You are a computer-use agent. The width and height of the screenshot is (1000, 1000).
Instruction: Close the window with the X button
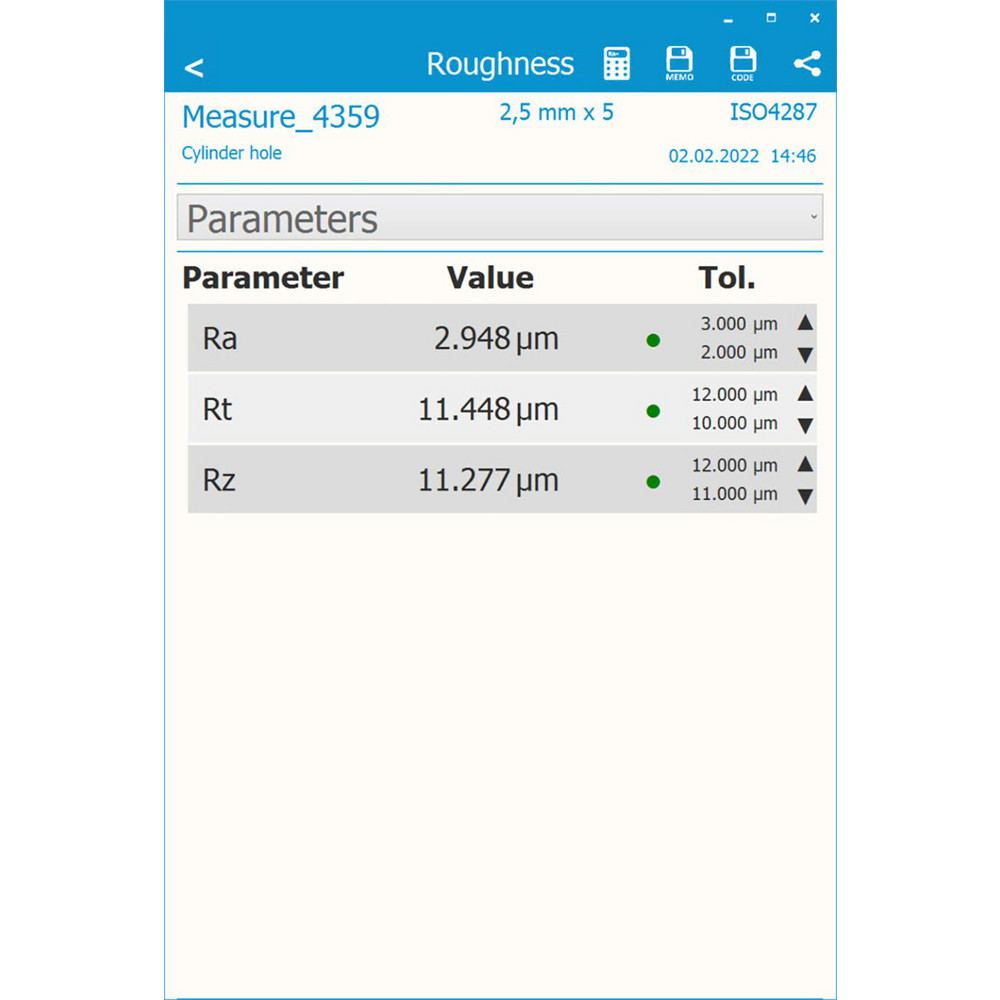point(815,18)
